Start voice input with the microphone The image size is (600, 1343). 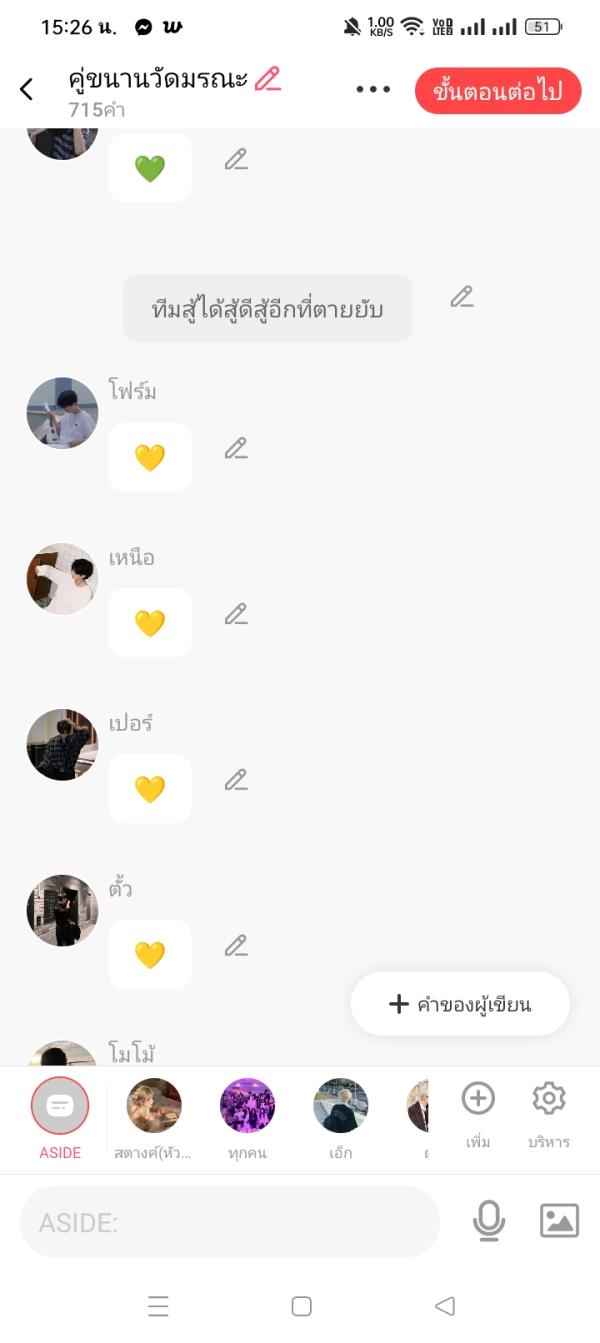pos(489,1221)
